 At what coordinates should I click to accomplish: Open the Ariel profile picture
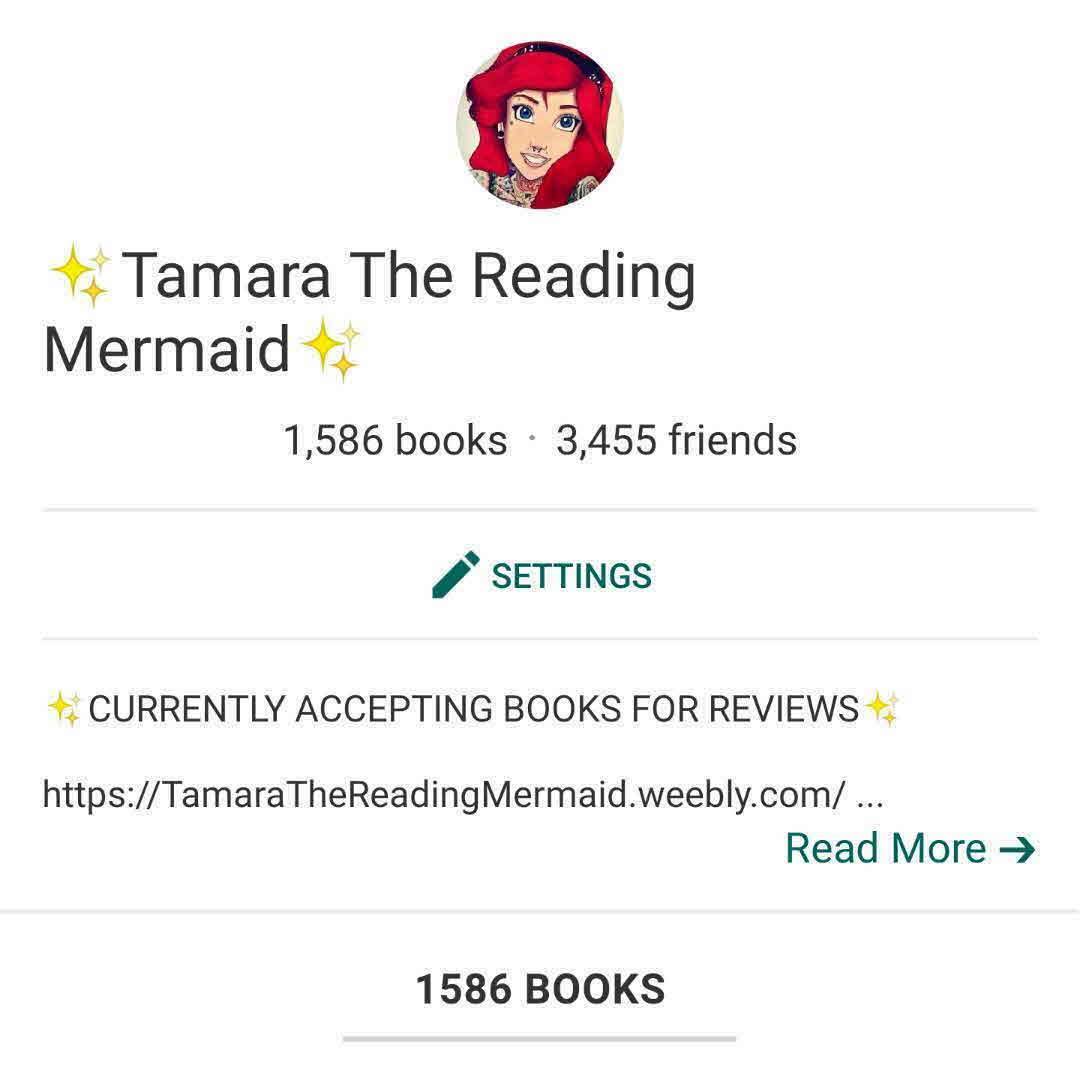(x=540, y=125)
